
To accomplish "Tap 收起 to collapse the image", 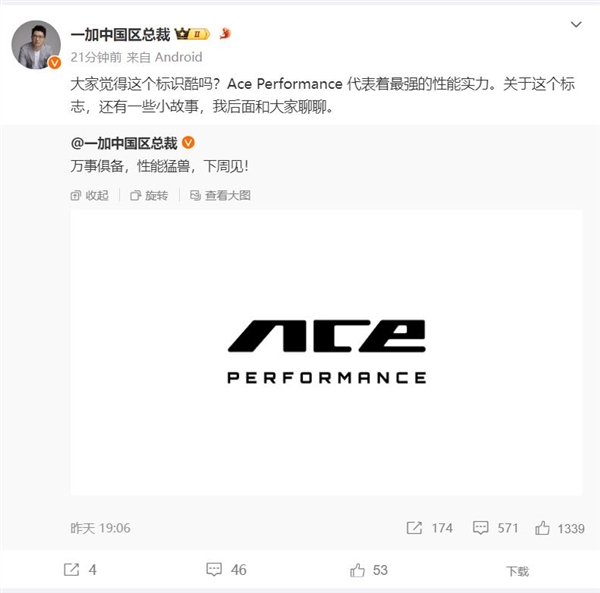I will 89,195.
